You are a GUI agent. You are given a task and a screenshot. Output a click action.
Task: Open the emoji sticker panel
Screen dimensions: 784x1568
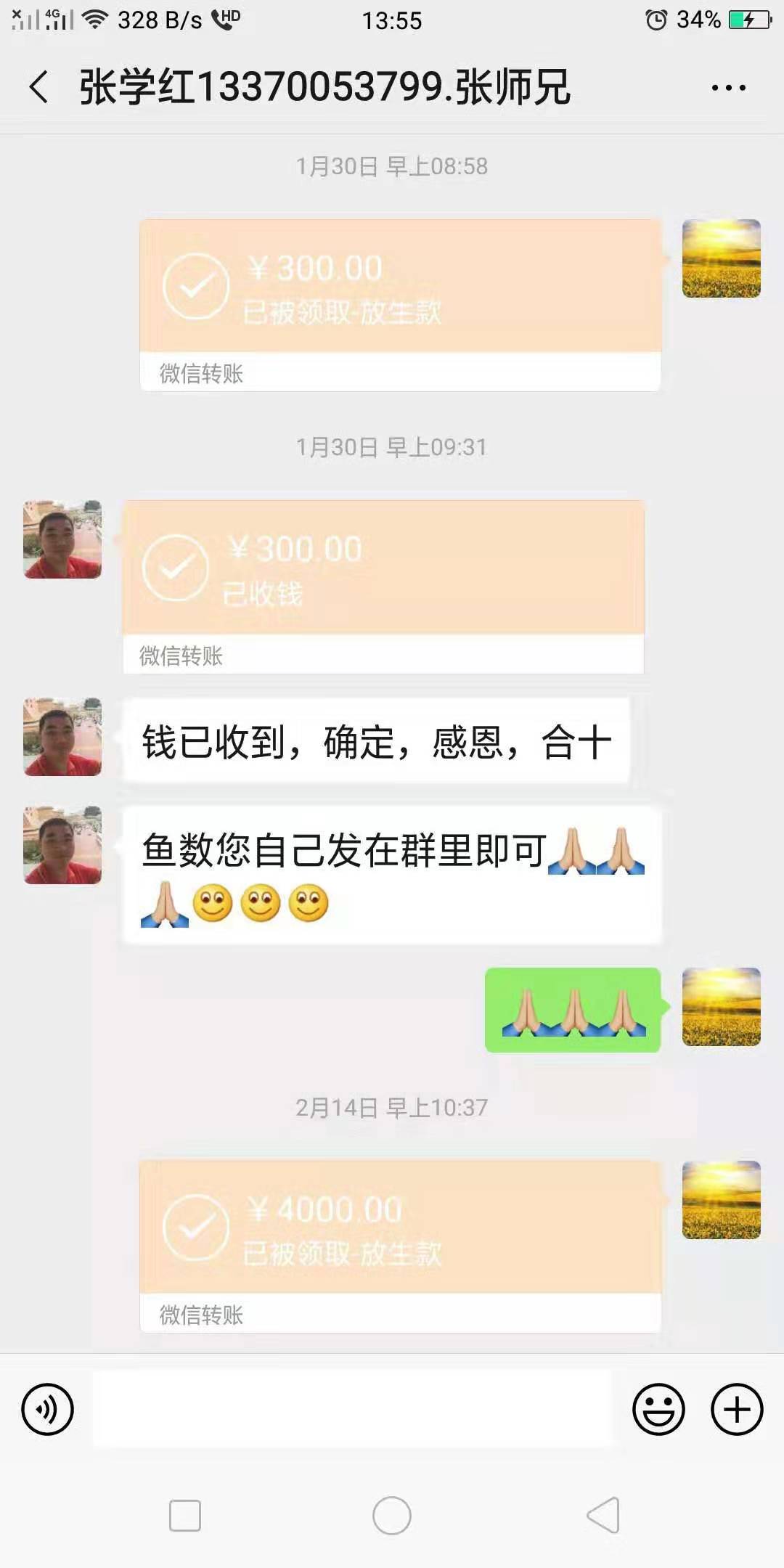click(658, 1410)
